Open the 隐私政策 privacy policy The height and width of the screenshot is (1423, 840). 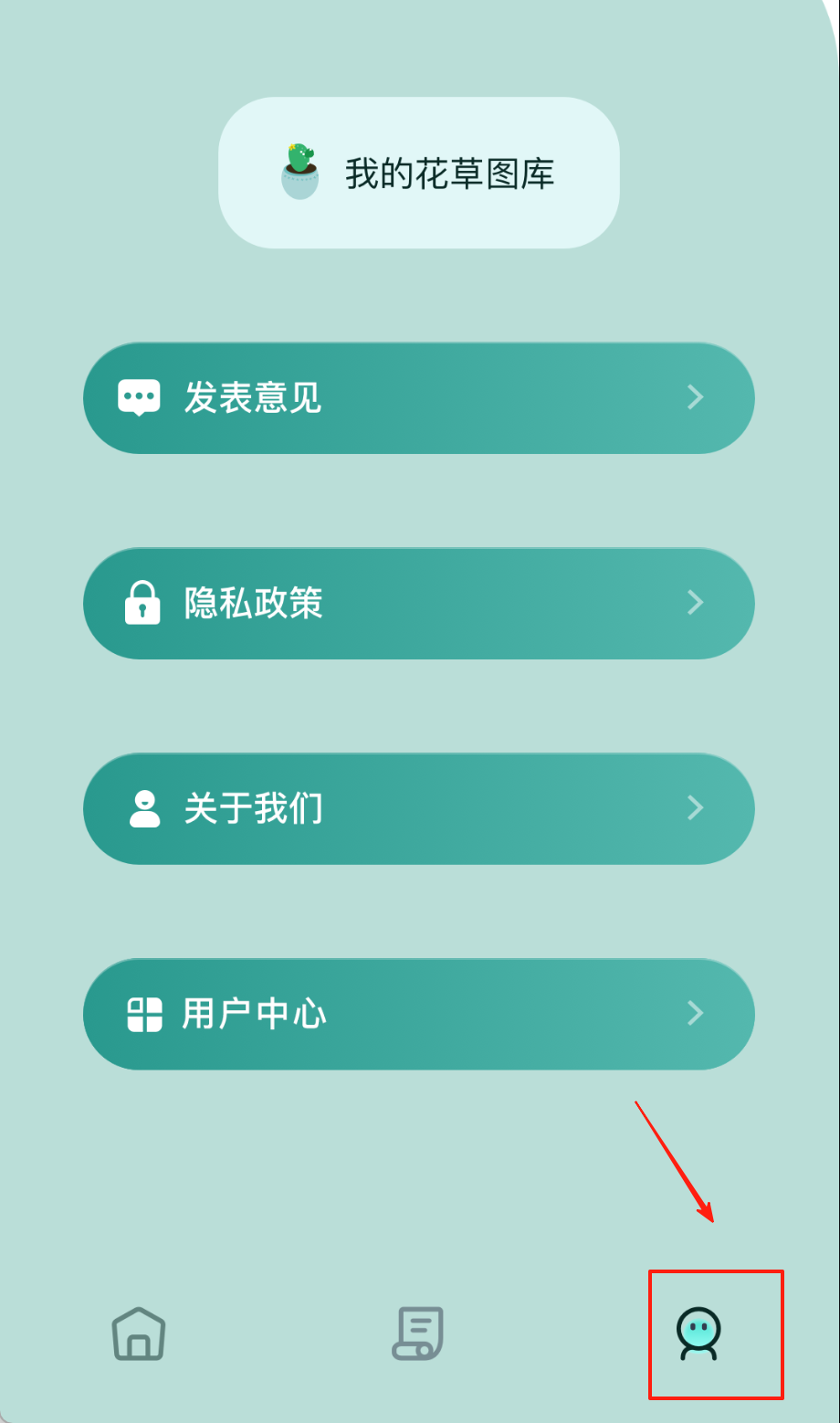418,604
